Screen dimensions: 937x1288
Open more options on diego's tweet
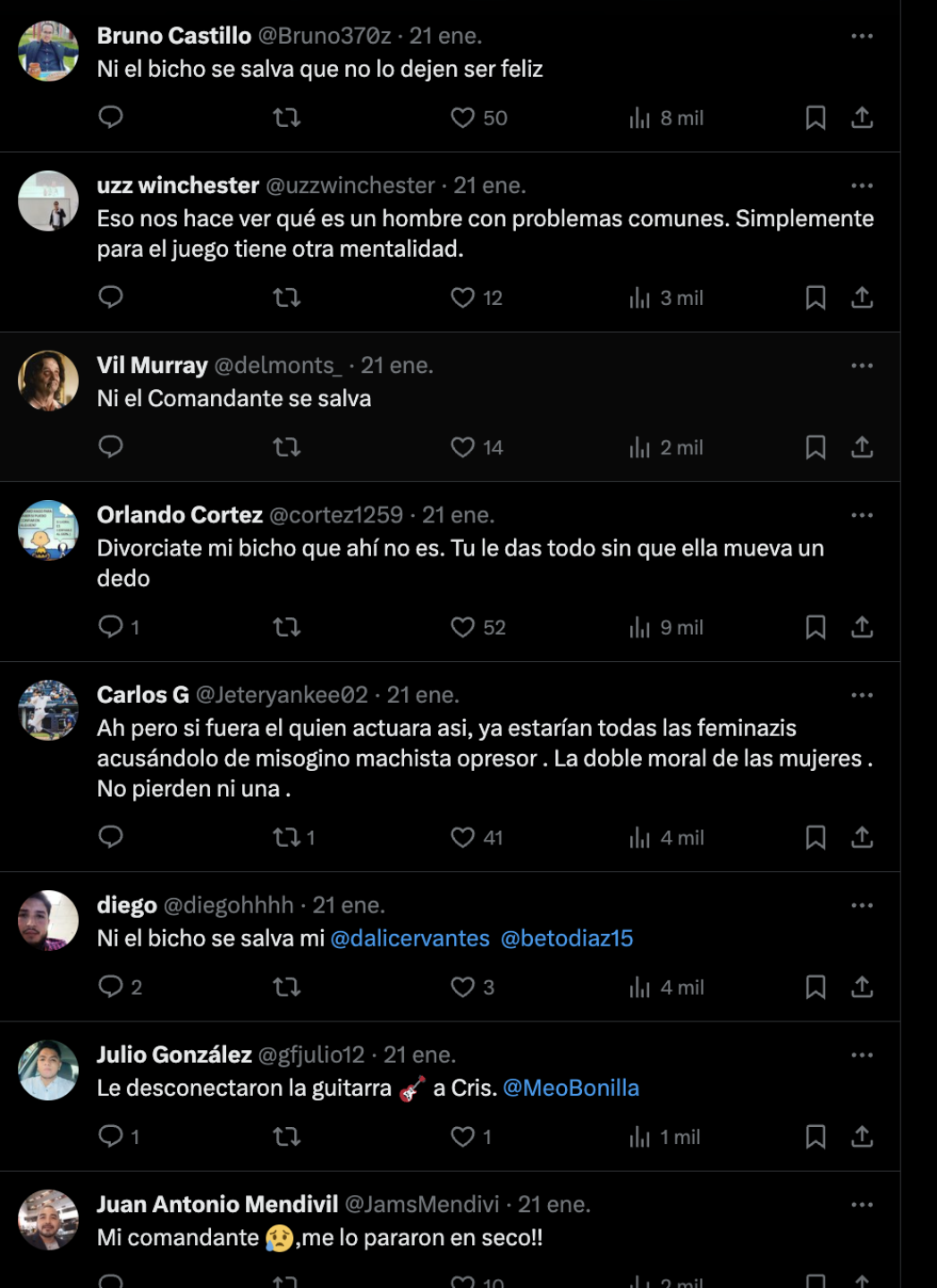[x=862, y=903]
